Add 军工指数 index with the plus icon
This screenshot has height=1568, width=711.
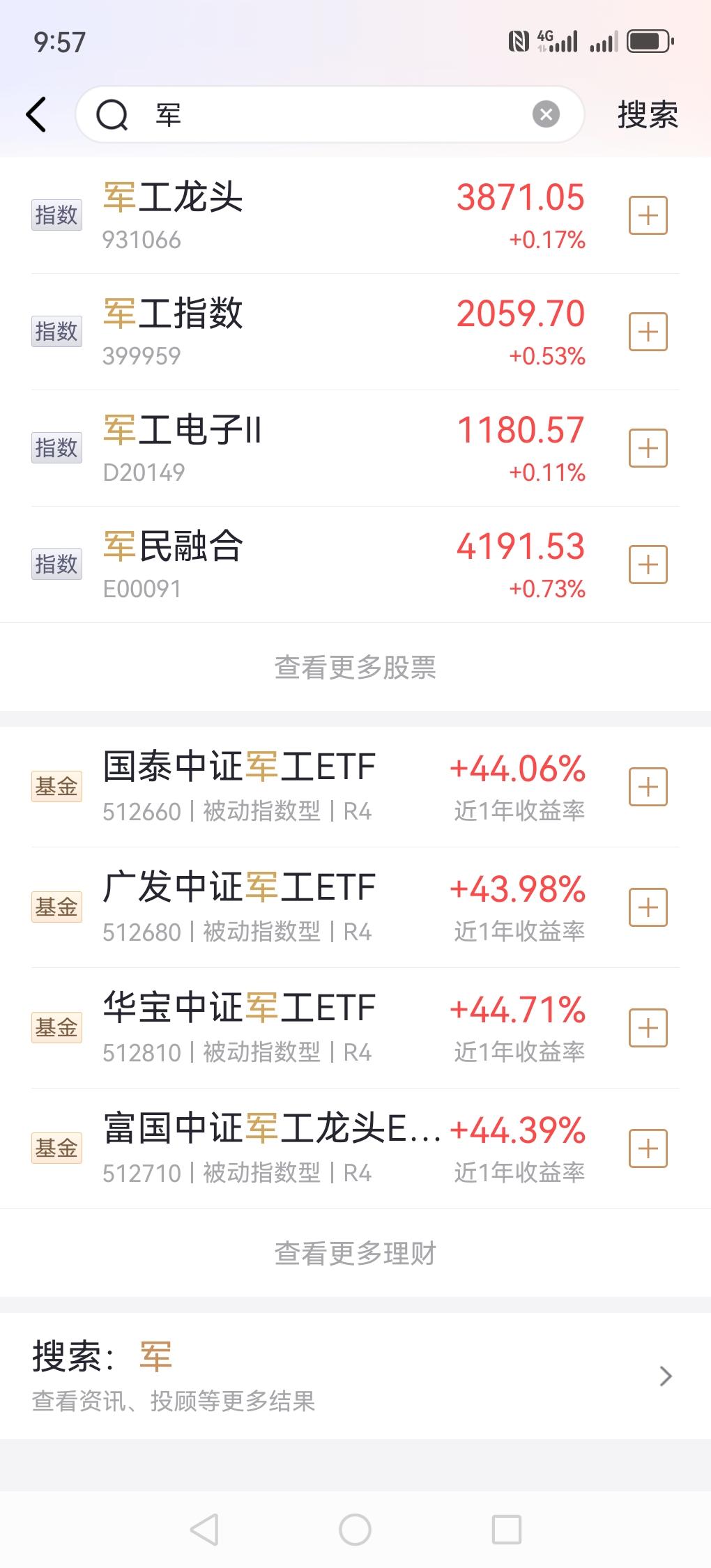click(648, 332)
